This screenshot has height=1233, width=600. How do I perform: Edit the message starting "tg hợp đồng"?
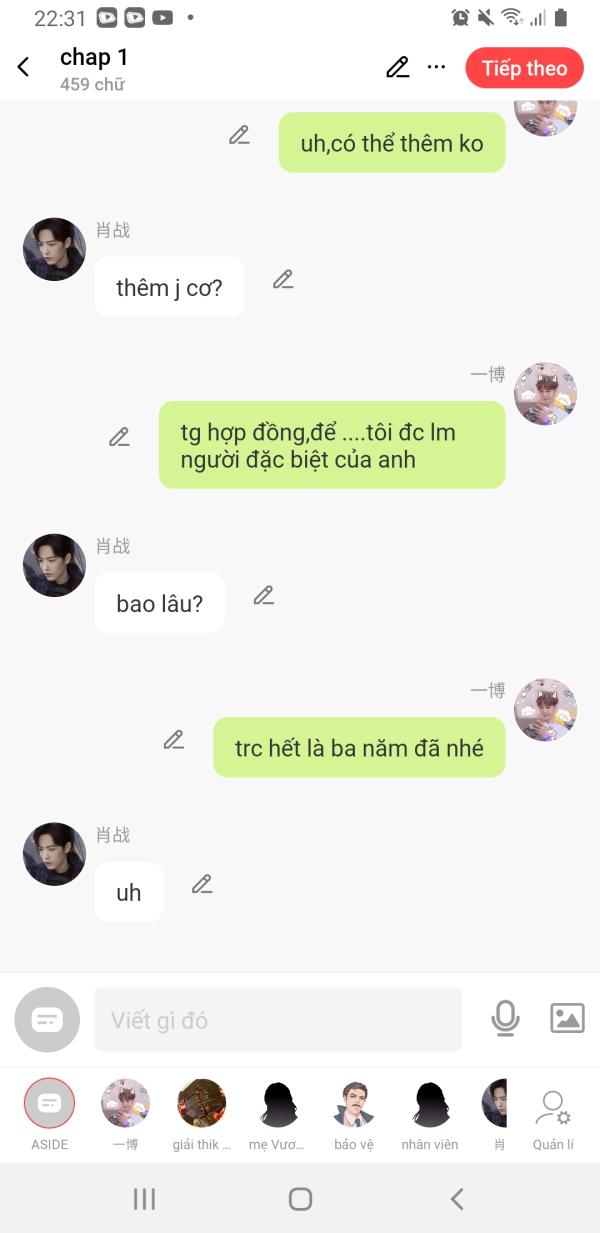(x=119, y=437)
